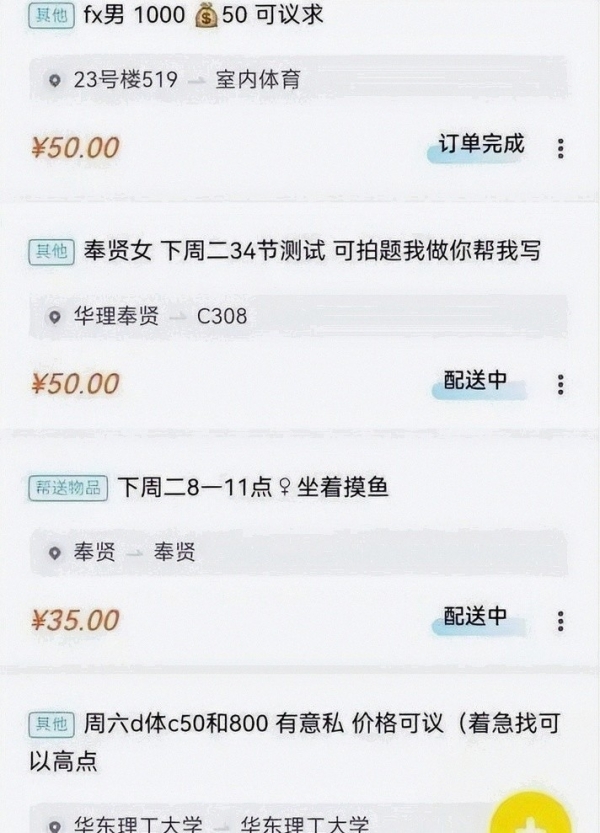Viewport: 600px width, 833px height.
Task: Open overflow menu on the ¥35.00 order
Action: (560, 620)
